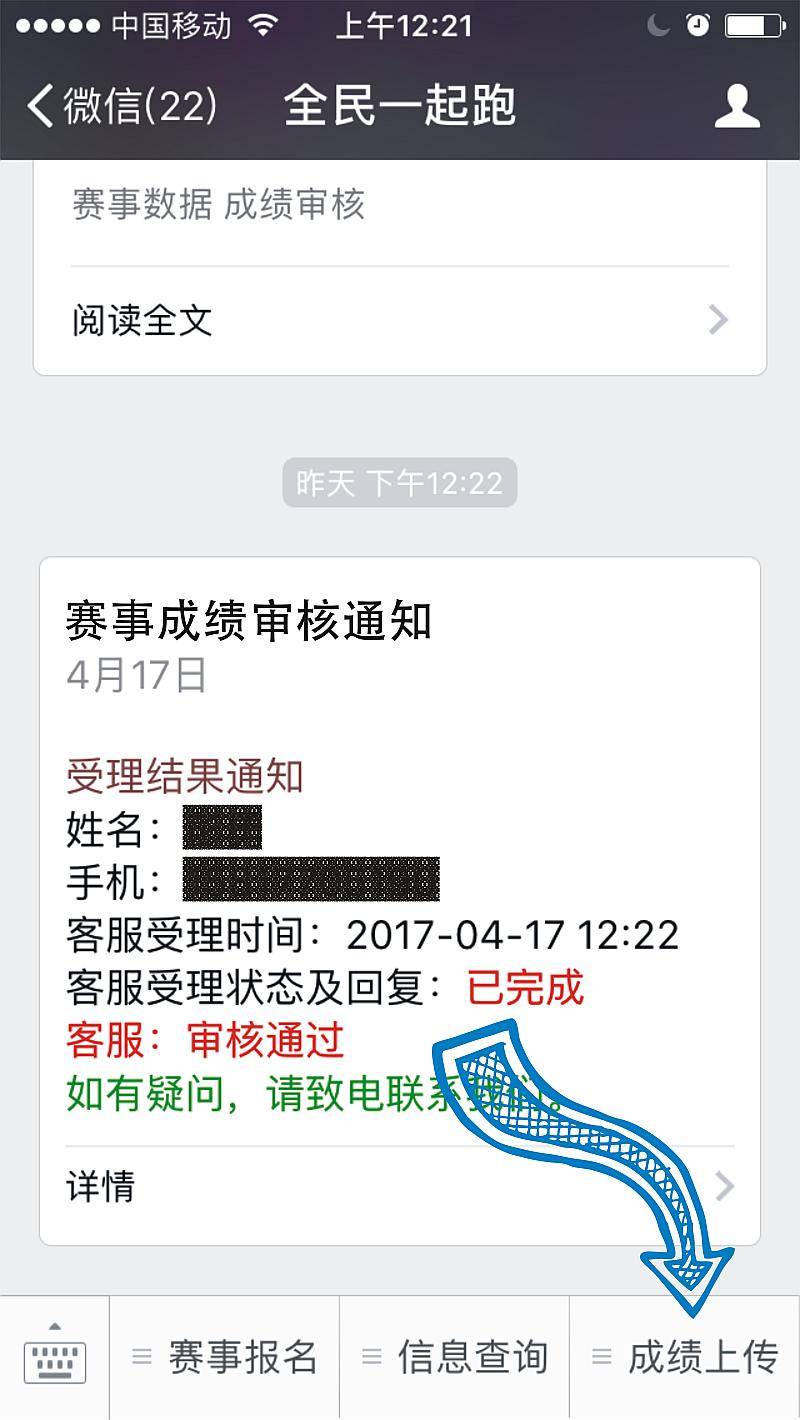800x1420 pixels.
Task: Open the 成绩上传 menu
Action: pos(685,1357)
